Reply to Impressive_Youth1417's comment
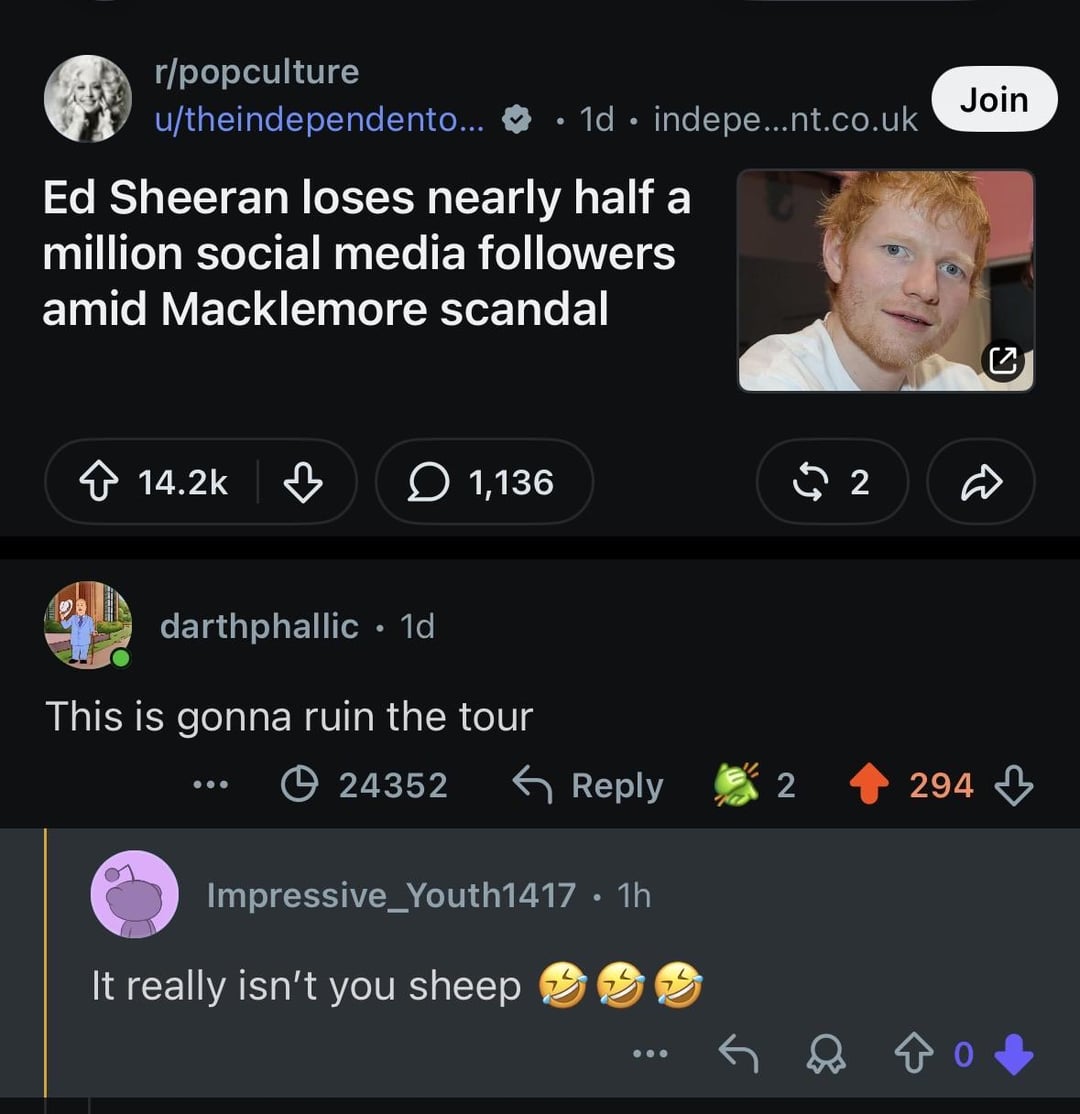The image size is (1080, 1114). [x=738, y=1054]
